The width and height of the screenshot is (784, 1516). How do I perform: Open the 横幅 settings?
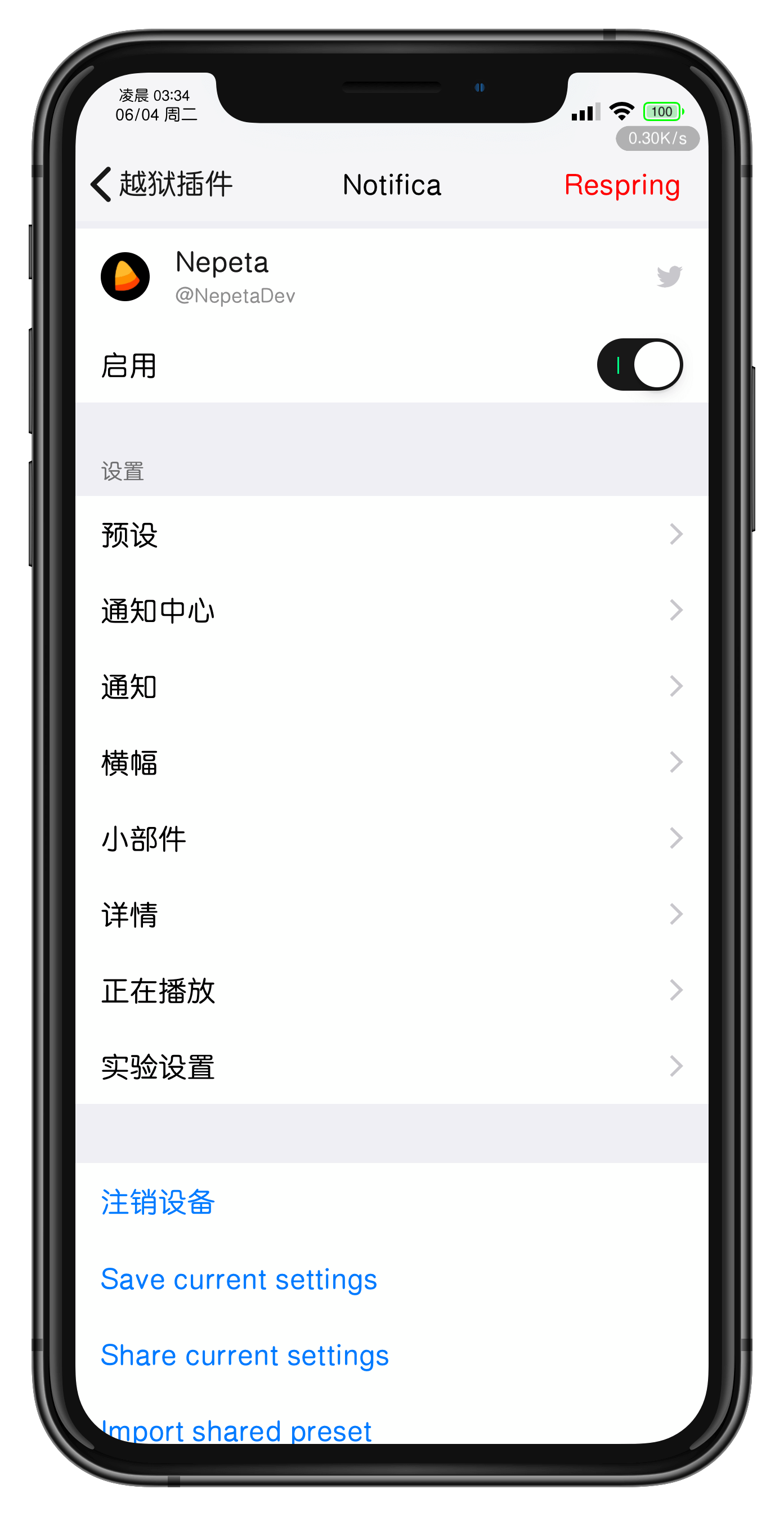tap(391, 762)
